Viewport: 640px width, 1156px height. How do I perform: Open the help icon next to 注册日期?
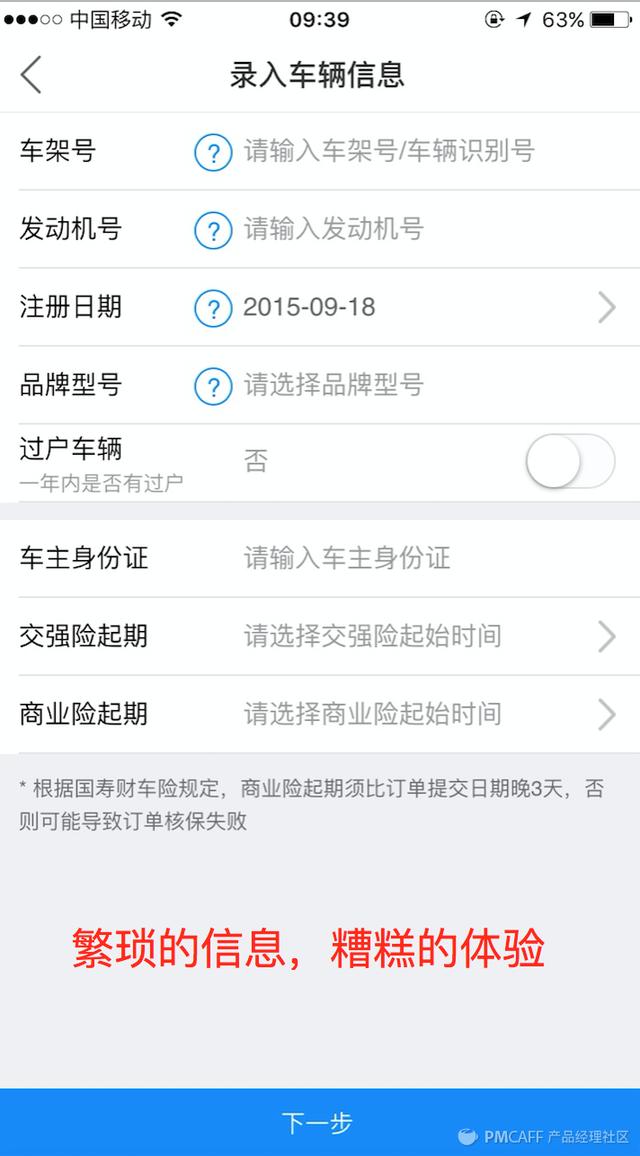point(213,307)
